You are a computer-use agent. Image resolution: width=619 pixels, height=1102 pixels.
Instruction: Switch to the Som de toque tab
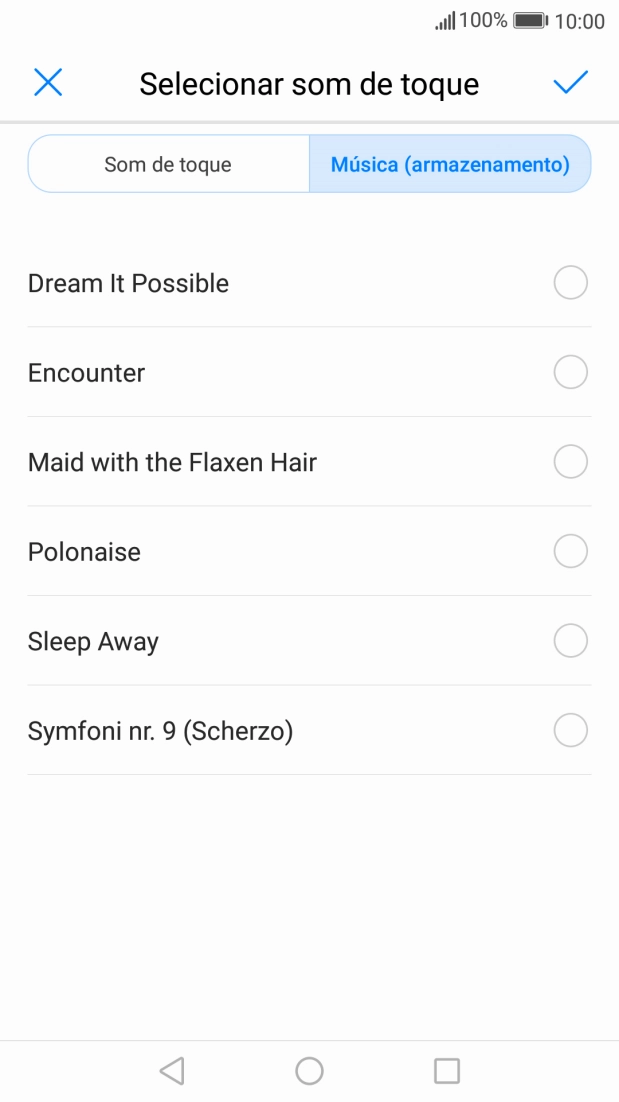(x=168, y=164)
